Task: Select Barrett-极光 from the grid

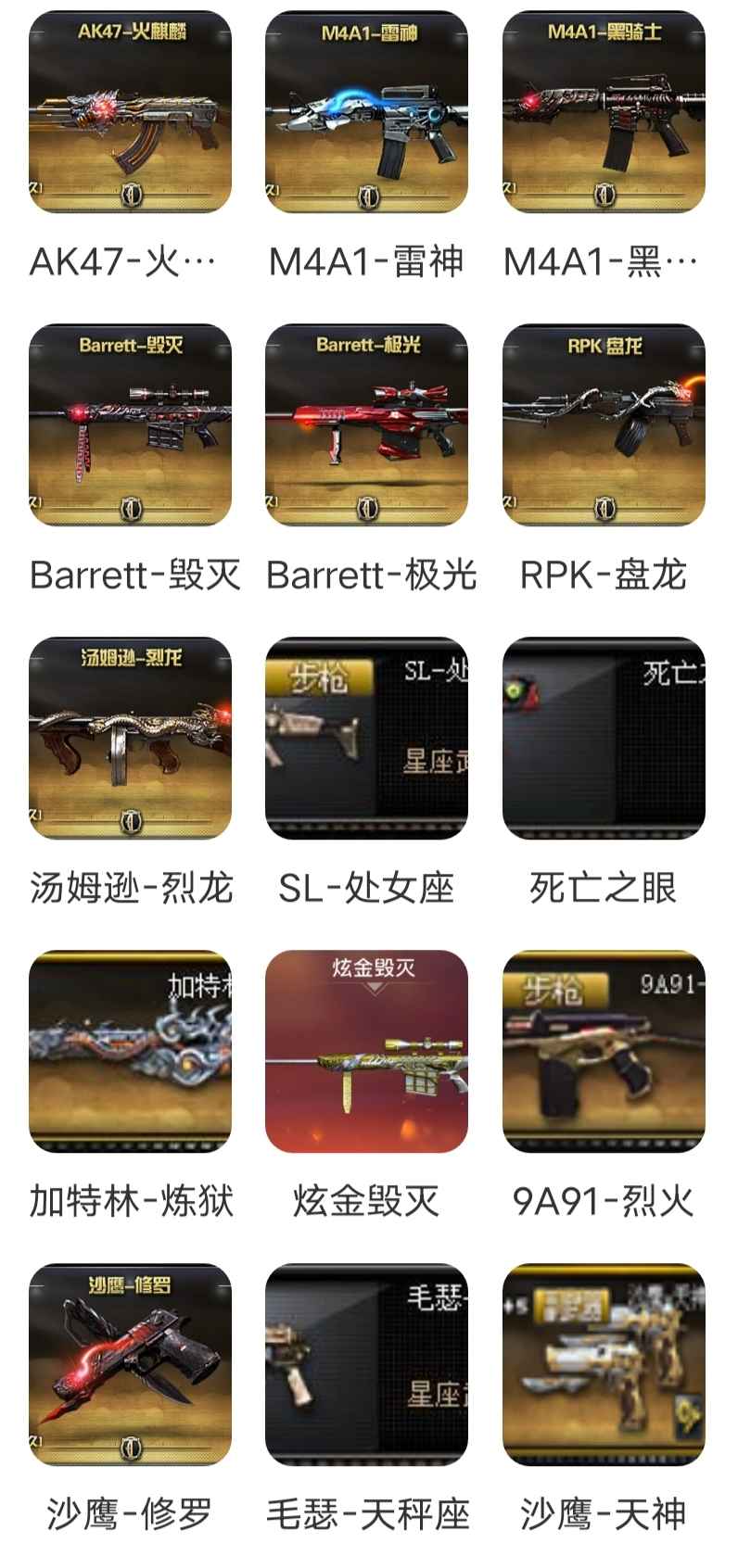Action: [366, 425]
